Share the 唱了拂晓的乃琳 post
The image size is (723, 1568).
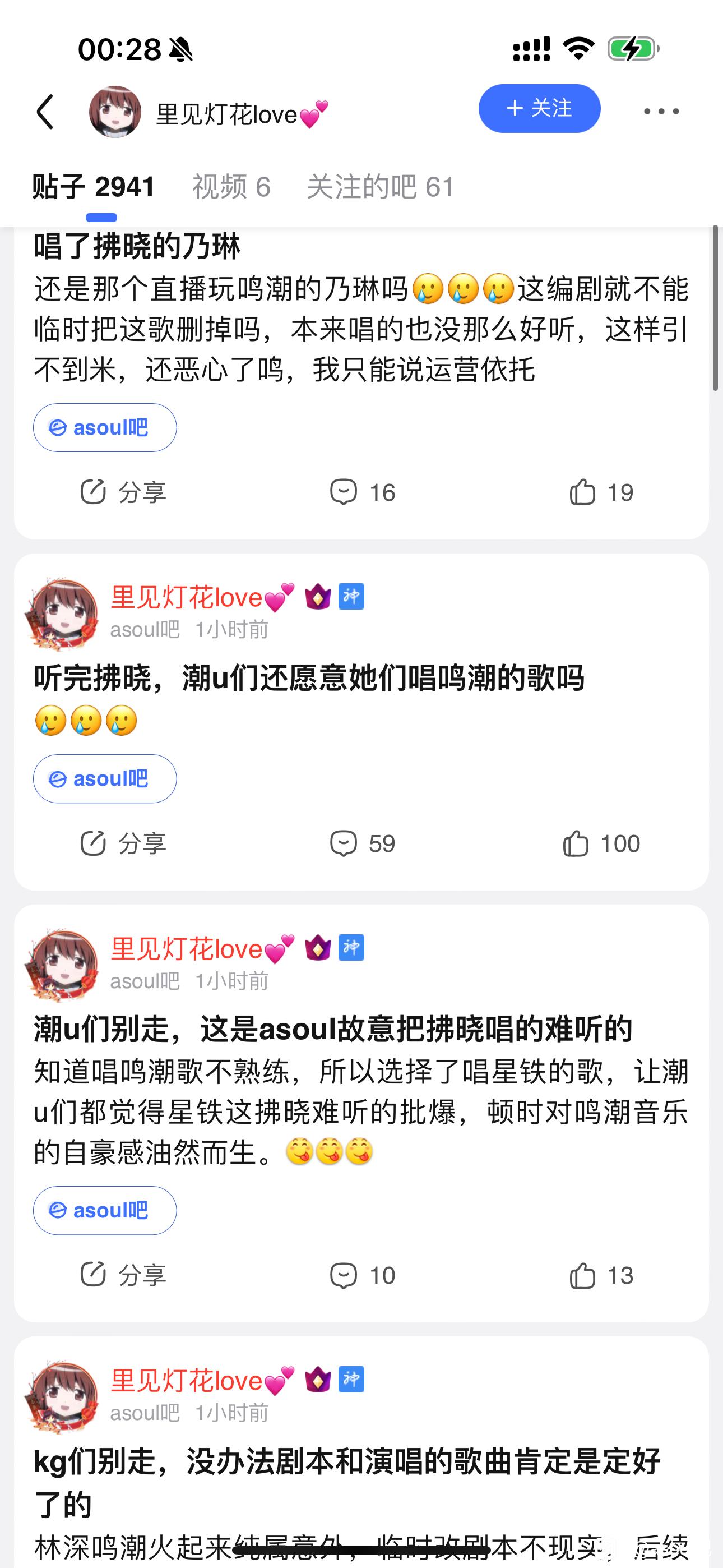[123, 492]
